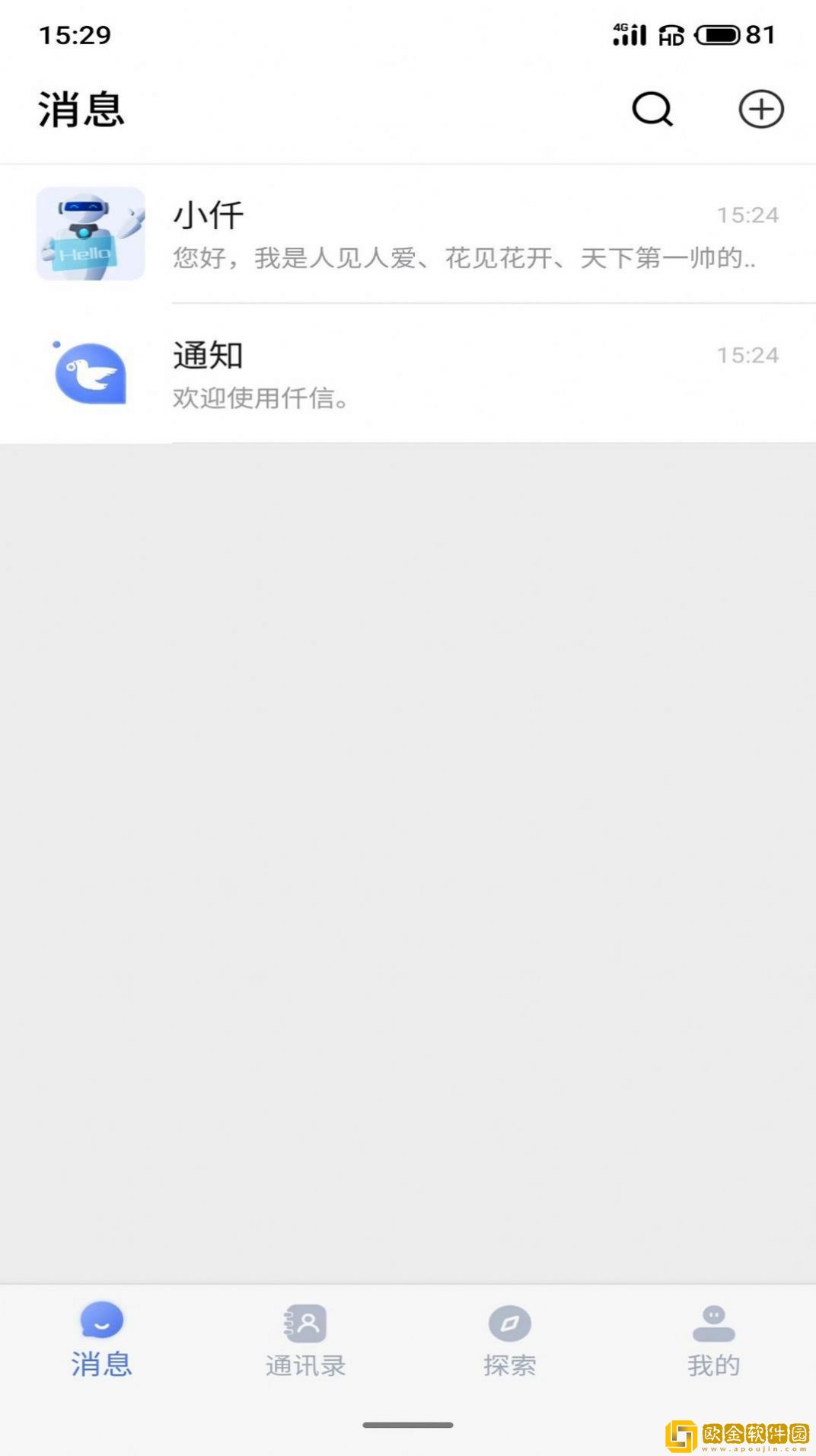Tap the 15:24 timestamp beside 通知

(x=747, y=356)
